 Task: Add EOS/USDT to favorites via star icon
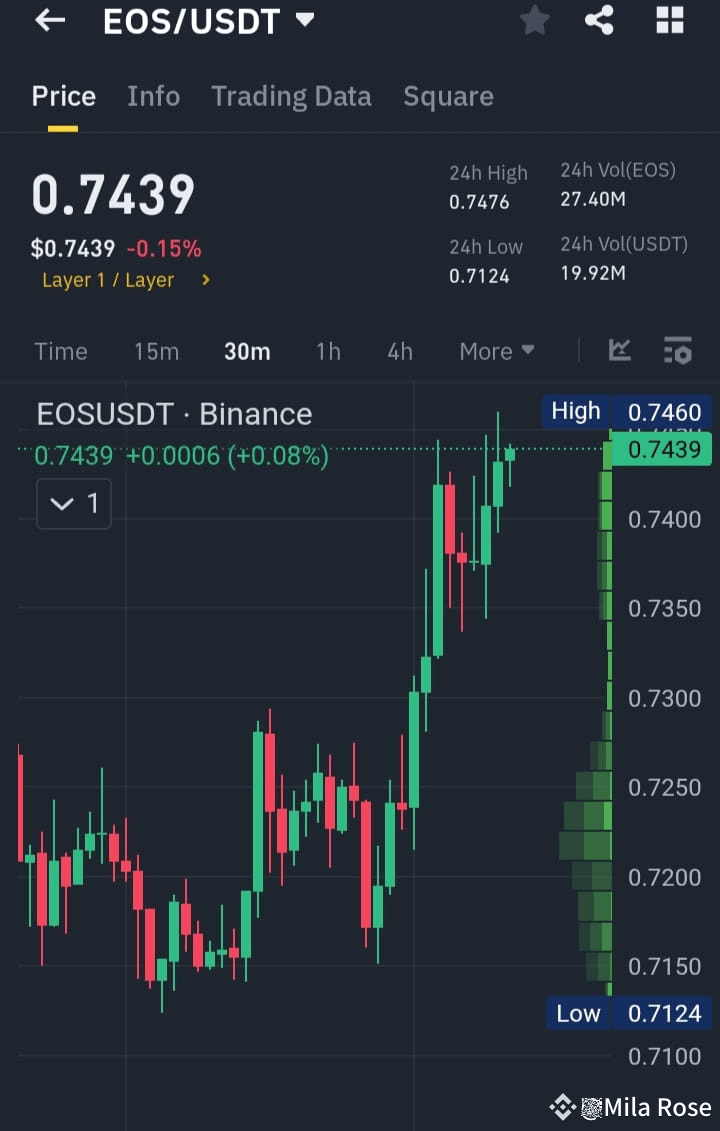click(534, 21)
